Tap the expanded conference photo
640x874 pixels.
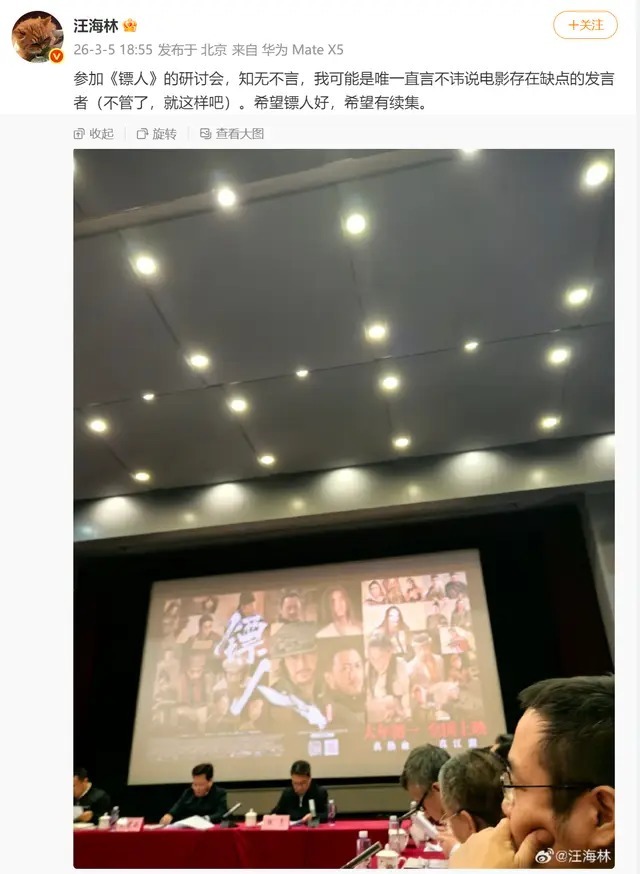point(344,508)
